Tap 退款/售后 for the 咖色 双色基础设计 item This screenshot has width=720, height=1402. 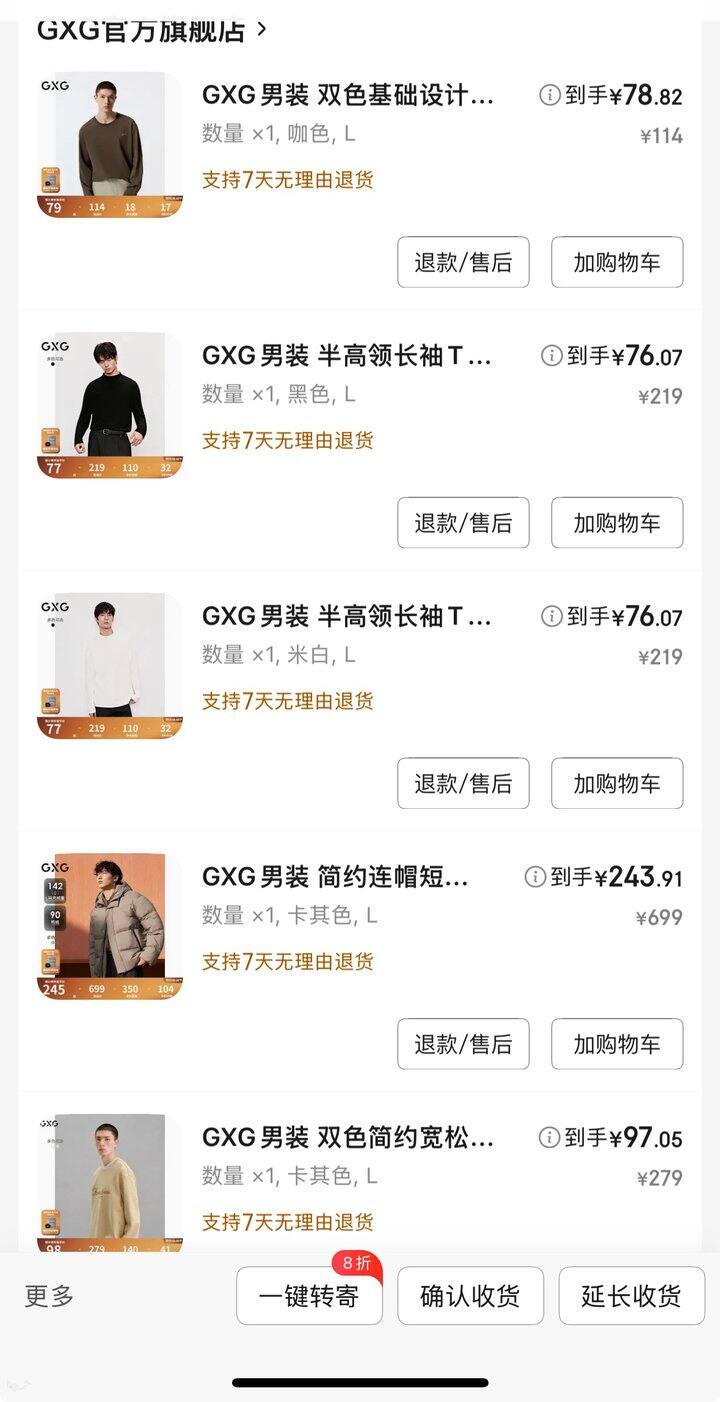pyautogui.click(x=463, y=262)
